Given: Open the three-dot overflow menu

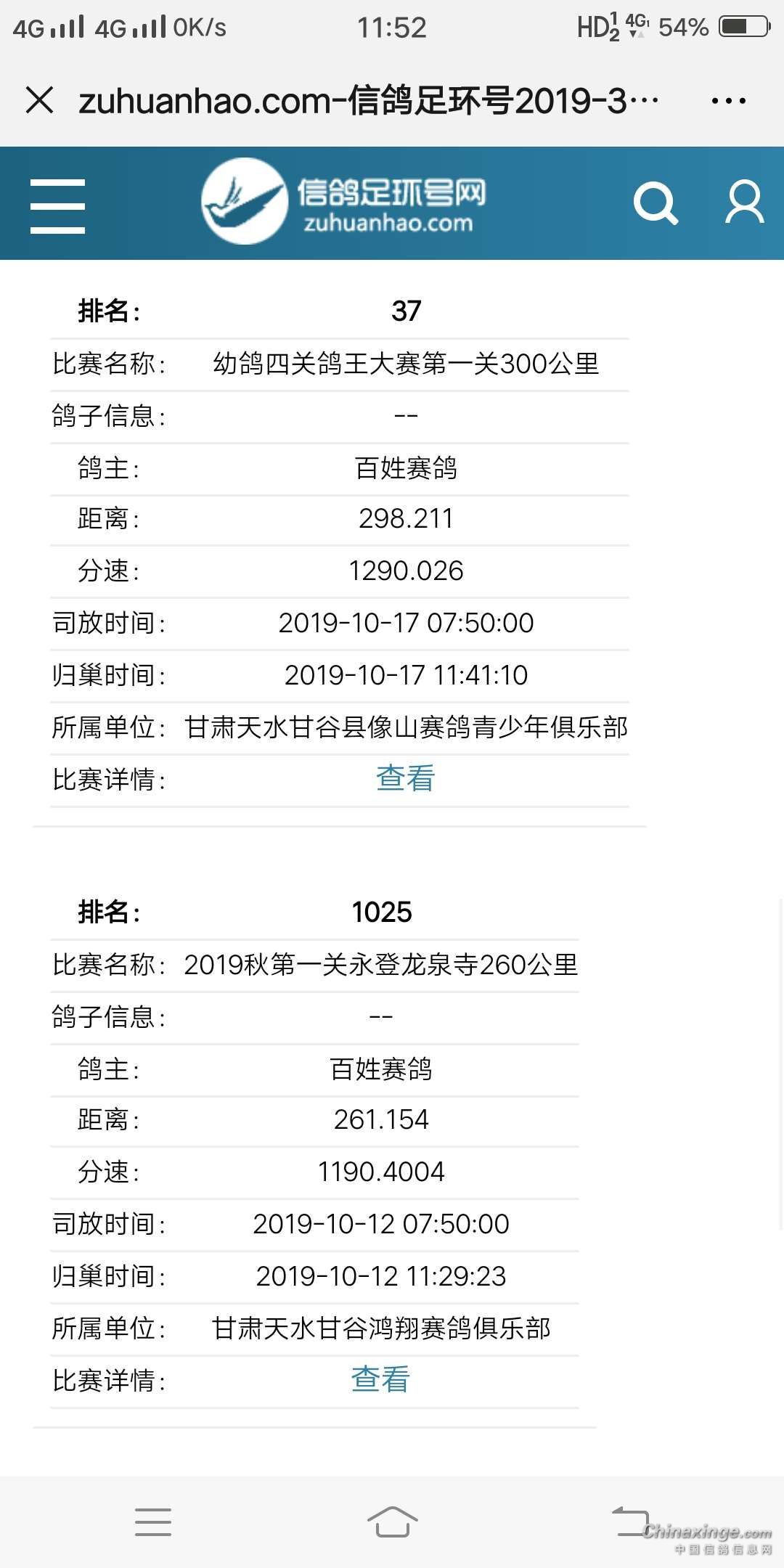Looking at the screenshot, I should [728, 101].
